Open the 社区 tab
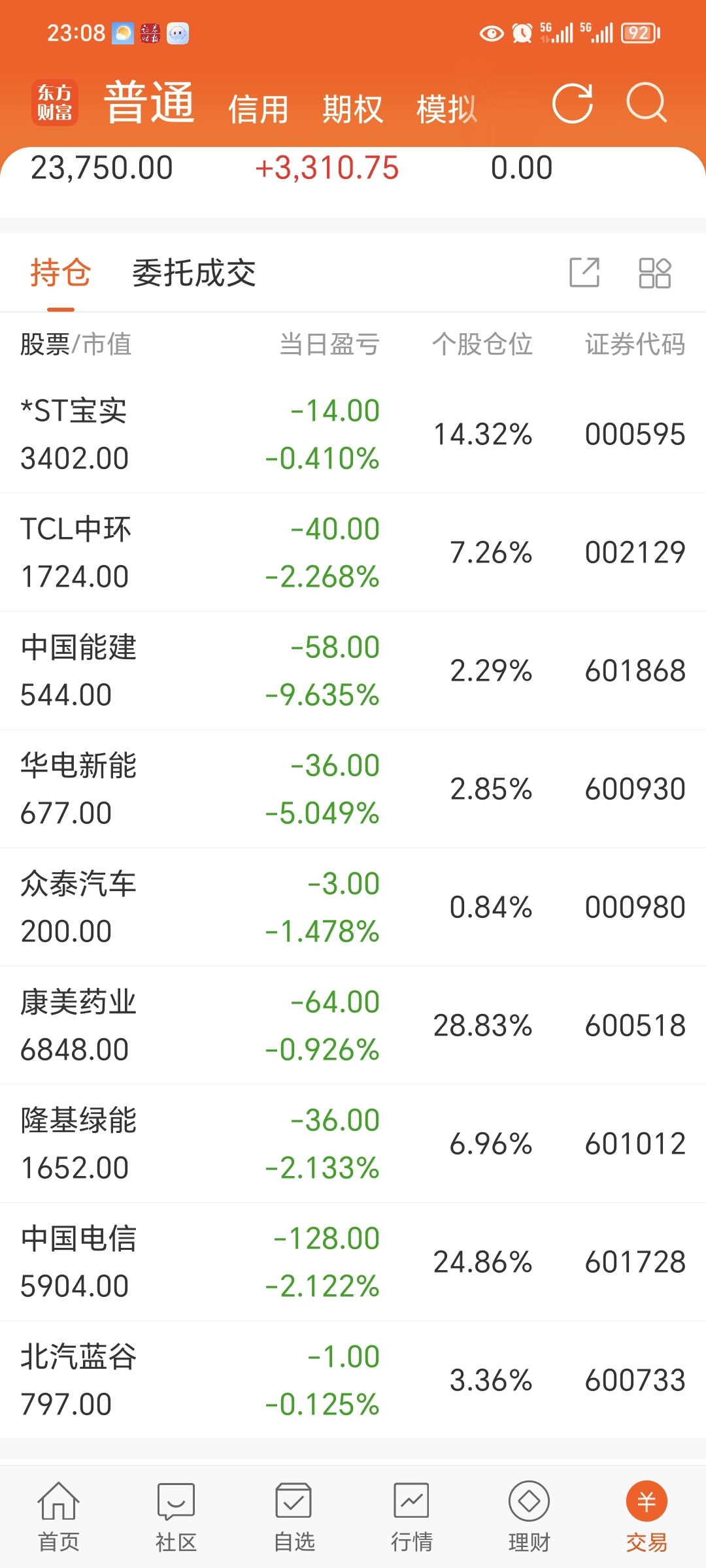This screenshot has height=1568, width=706. tap(176, 1517)
